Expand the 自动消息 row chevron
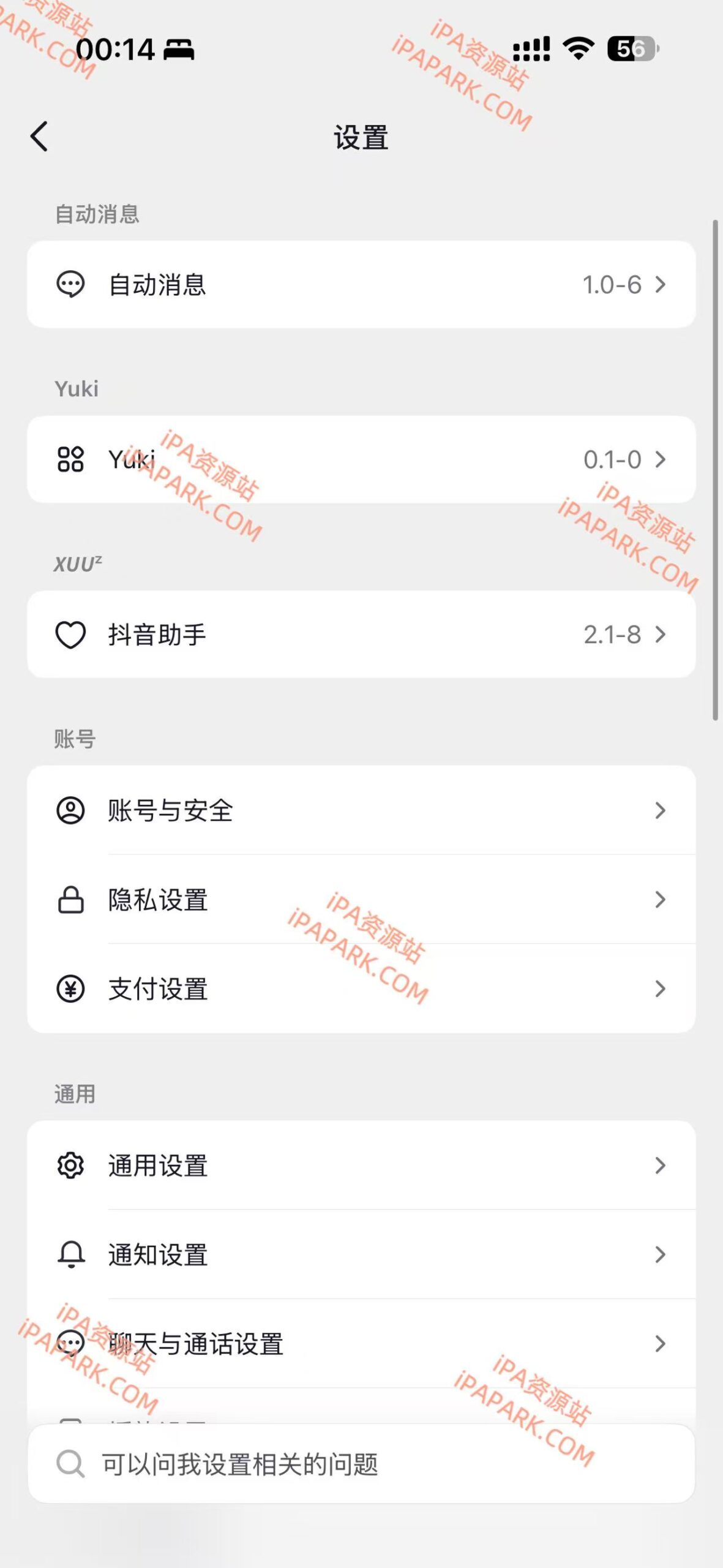The image size is (723, 1568). 661,285
